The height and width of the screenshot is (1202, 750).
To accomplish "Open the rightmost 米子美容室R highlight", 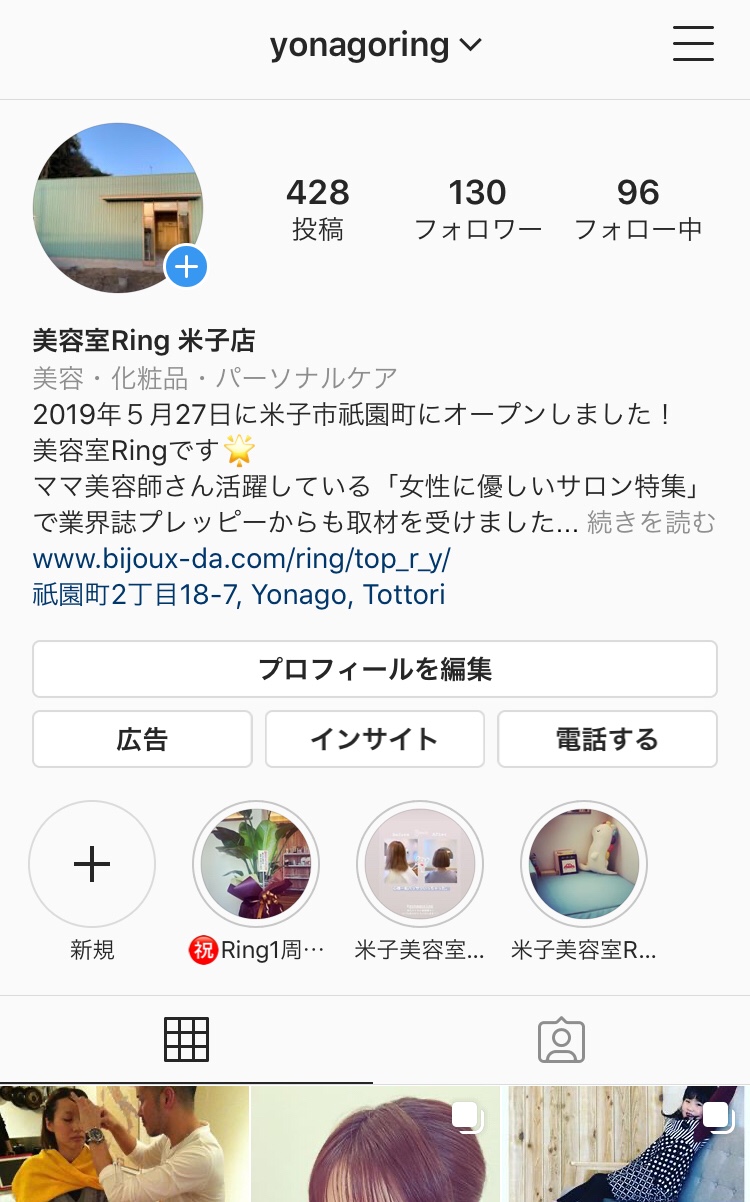I will (x=584, y=864).
